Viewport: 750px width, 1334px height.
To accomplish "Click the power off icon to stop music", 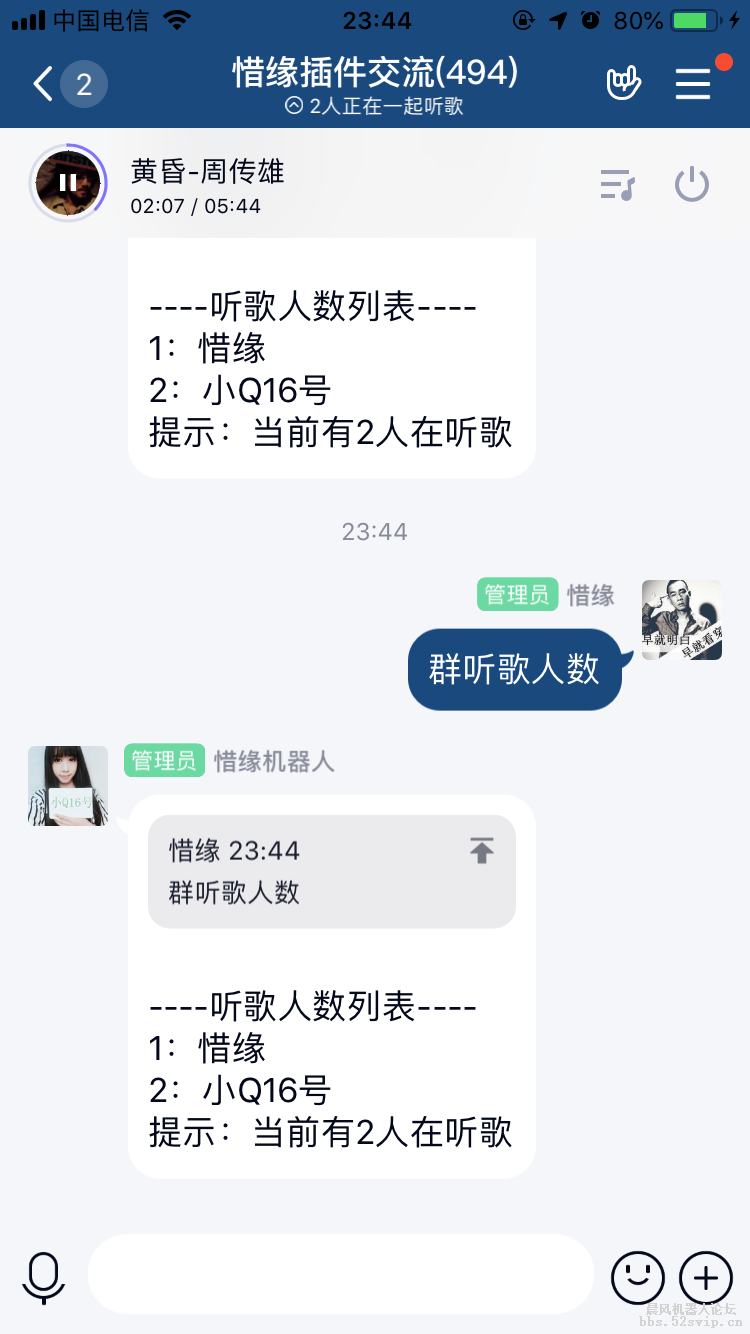I will pyautogui.click(x=691, y=184).
